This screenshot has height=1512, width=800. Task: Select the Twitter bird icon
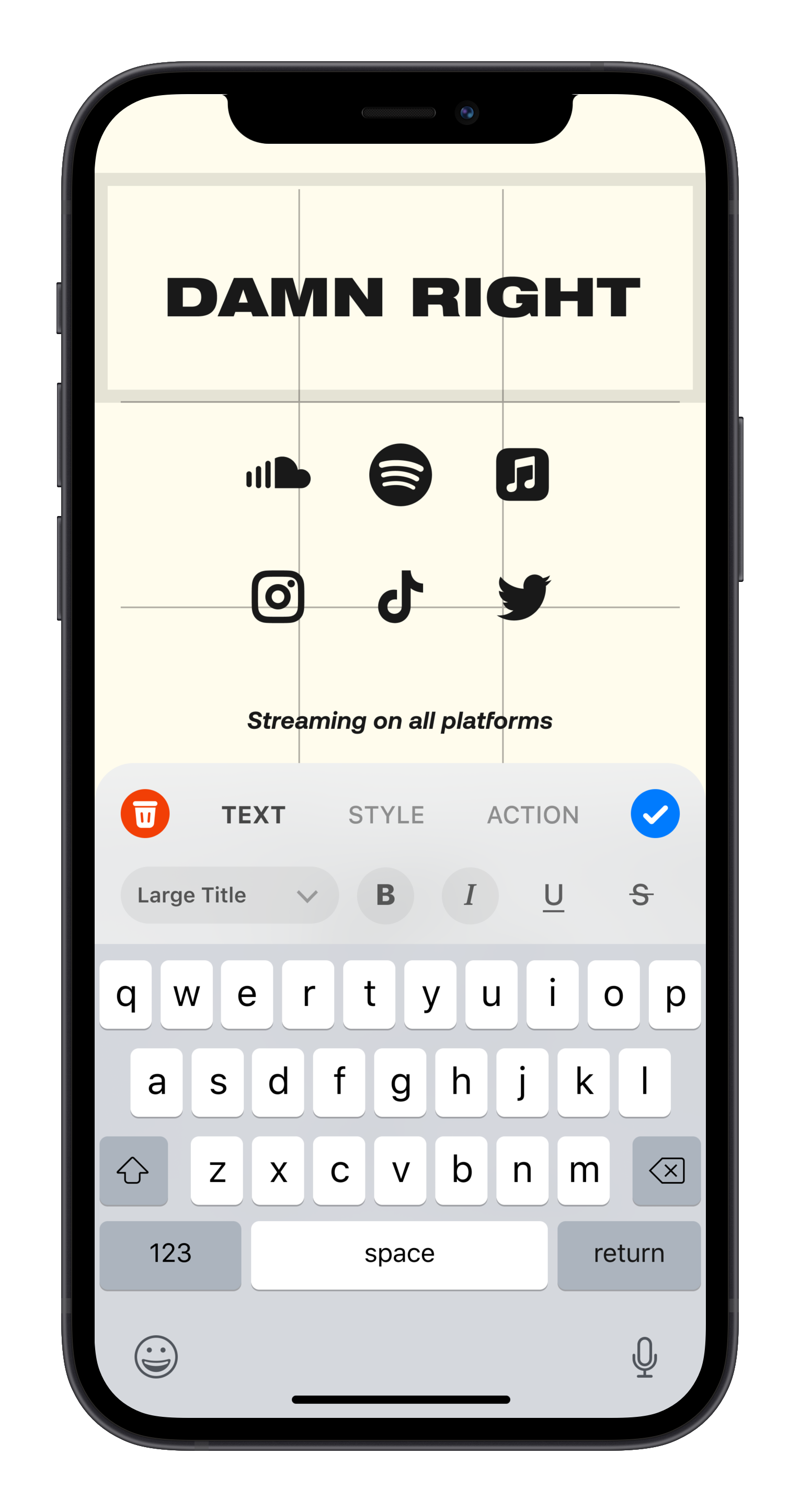pyautogui.click(x=523, y=597)
